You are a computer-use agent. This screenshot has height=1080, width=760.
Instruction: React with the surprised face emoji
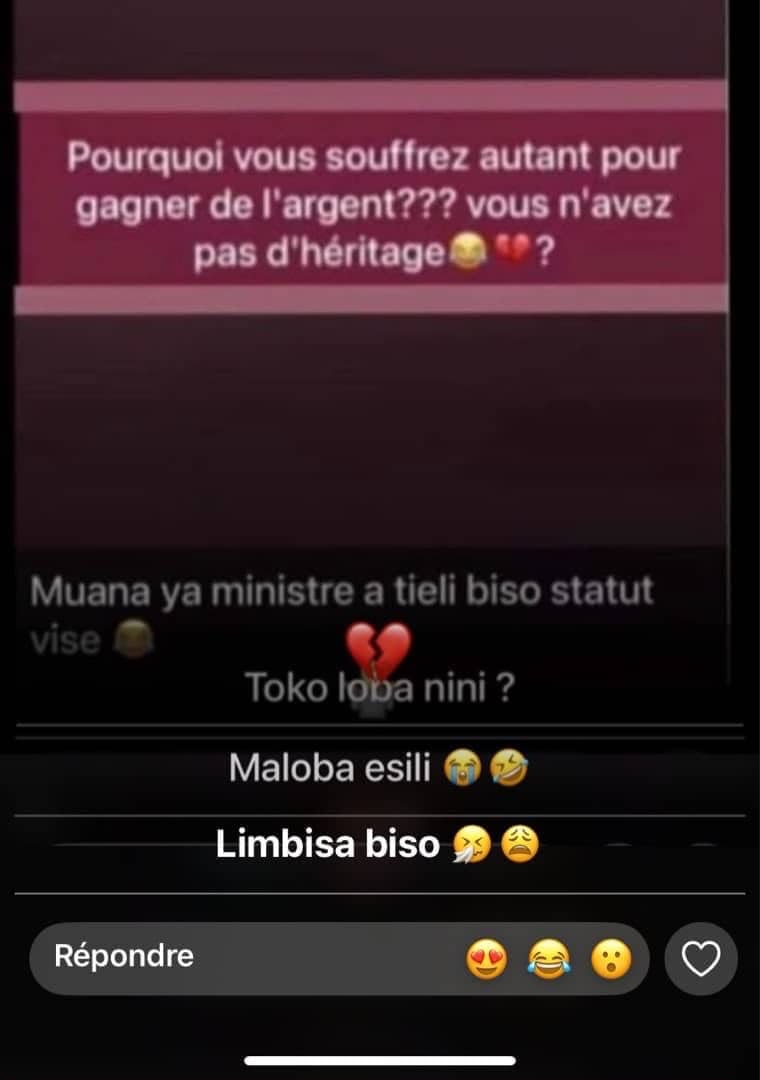coord(611,958)
